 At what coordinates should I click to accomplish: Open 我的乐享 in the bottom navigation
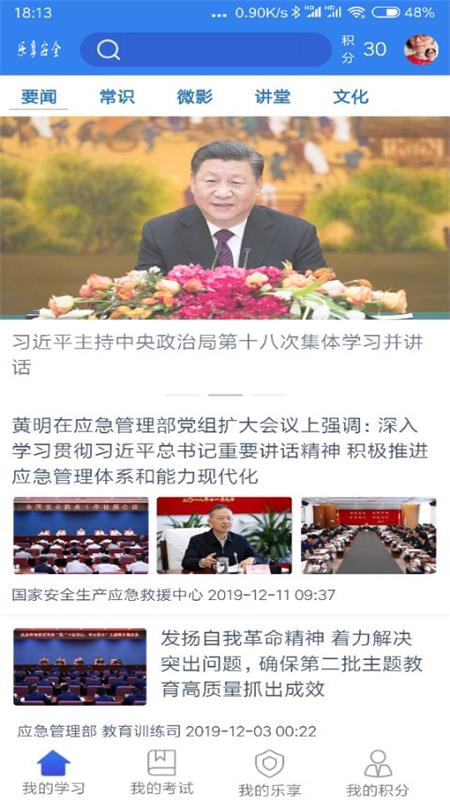(x=269, y=772)
